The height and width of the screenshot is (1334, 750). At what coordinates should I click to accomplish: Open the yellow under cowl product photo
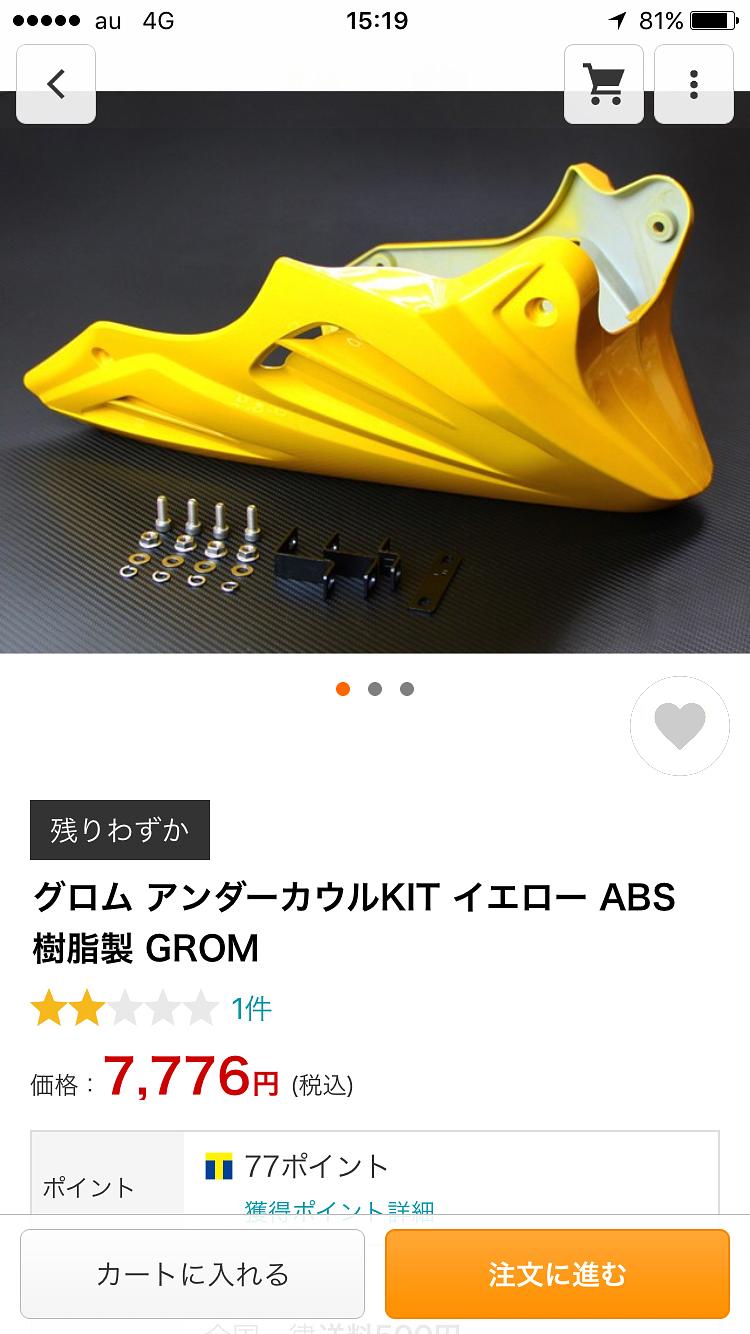coord(375,372)
